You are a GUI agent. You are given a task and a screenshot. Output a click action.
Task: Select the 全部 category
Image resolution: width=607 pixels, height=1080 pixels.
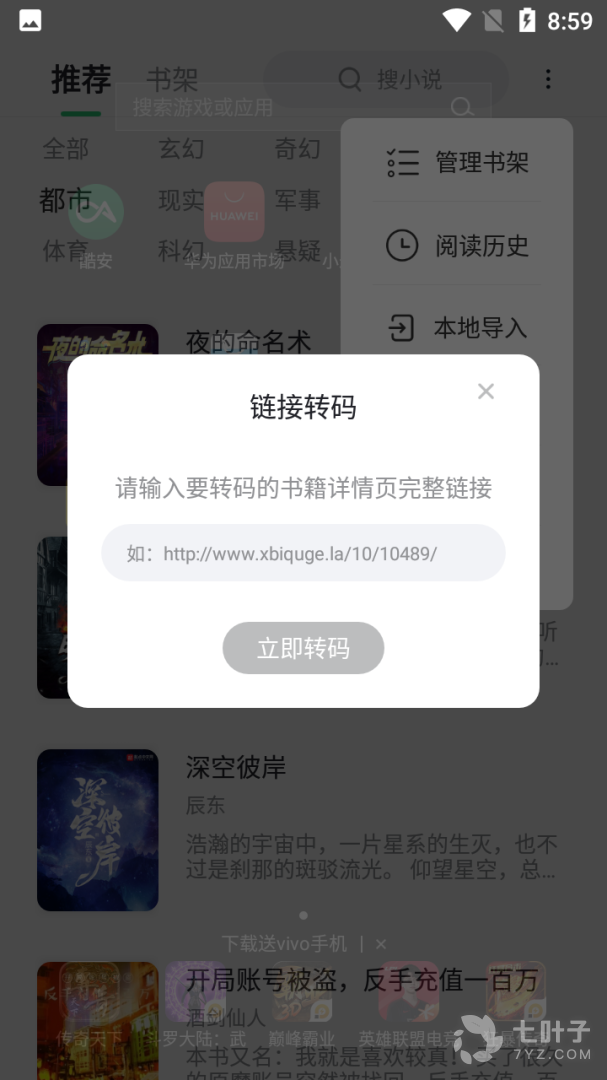(66, 149)
